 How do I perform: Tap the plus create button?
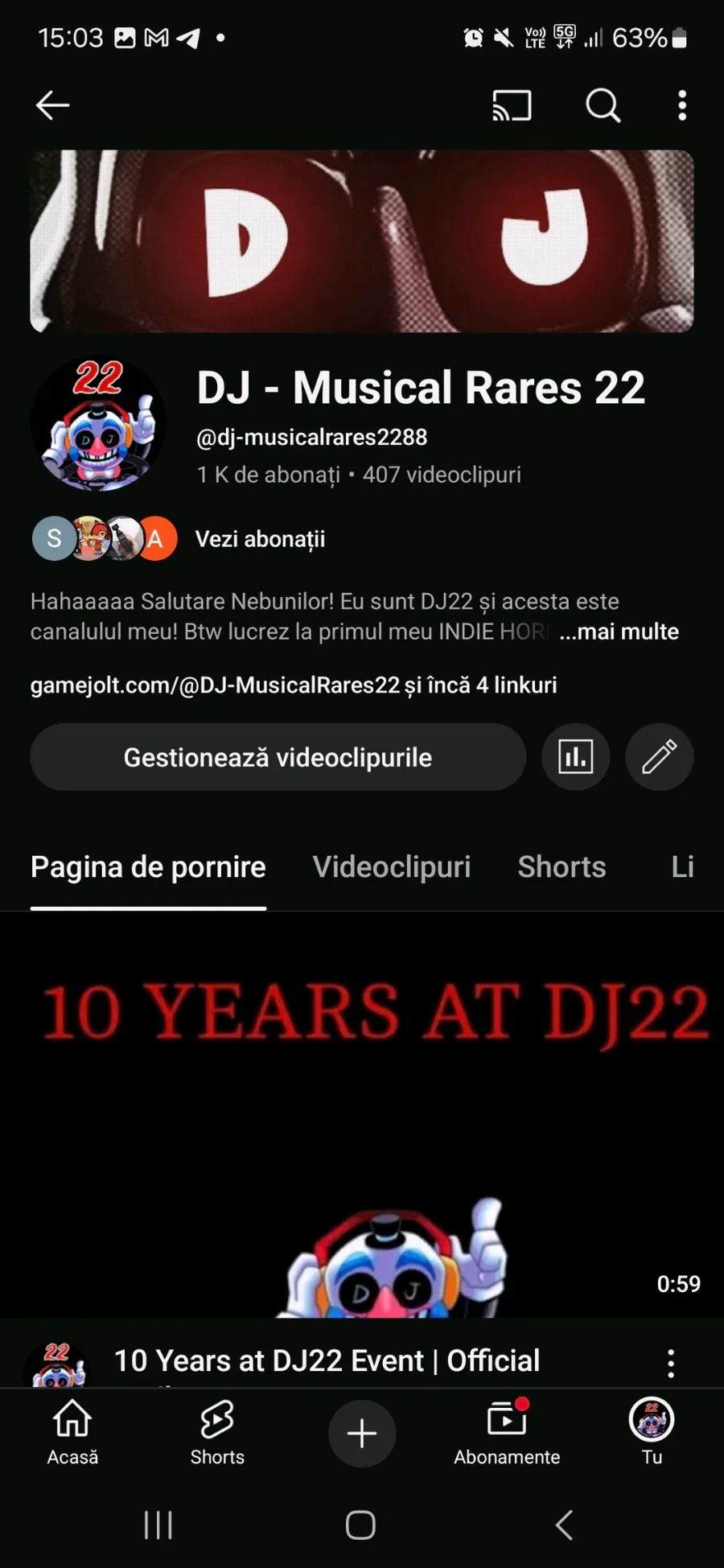tap(362, 1434)
